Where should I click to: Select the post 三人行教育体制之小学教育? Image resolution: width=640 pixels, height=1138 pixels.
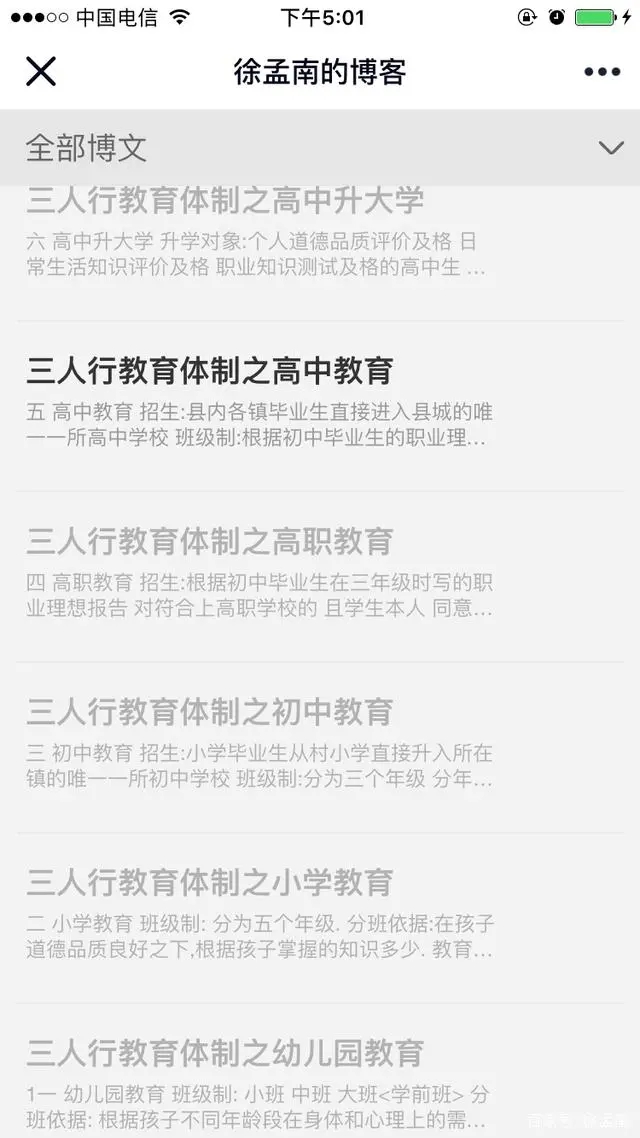point(320,918)
